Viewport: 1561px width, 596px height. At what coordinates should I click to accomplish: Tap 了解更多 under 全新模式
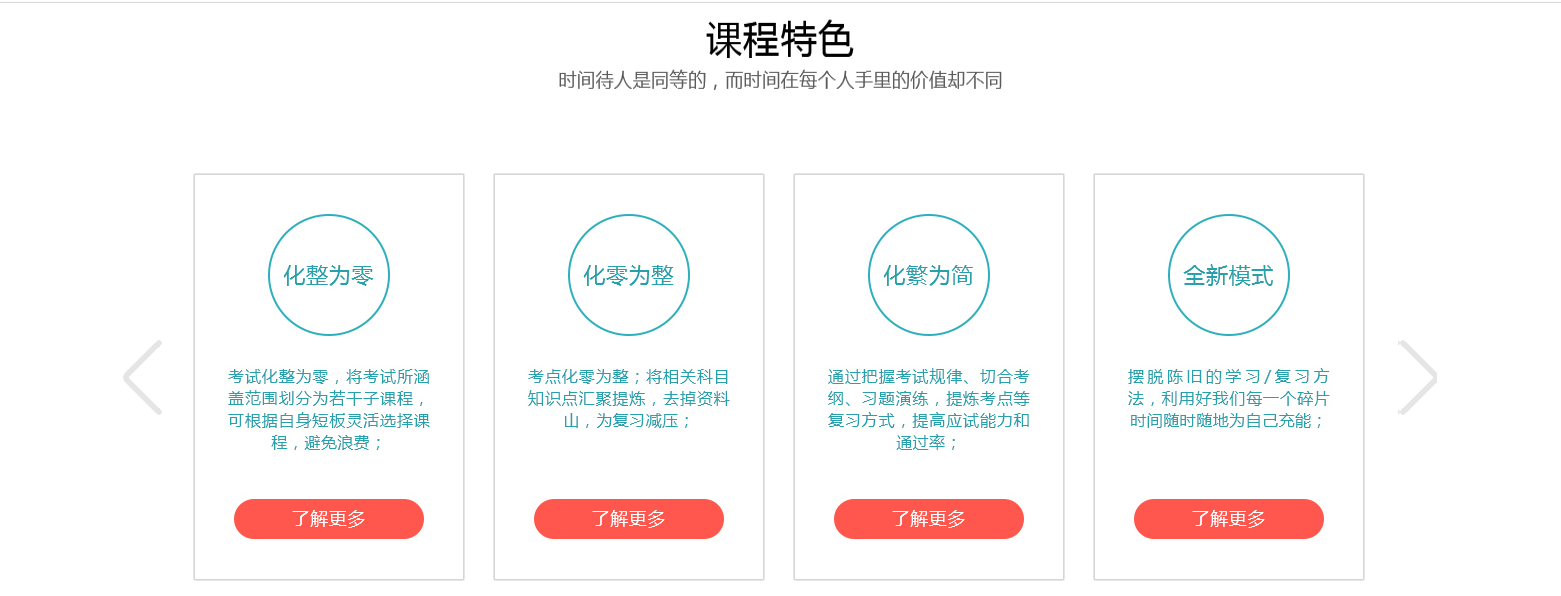(1229, 519)
